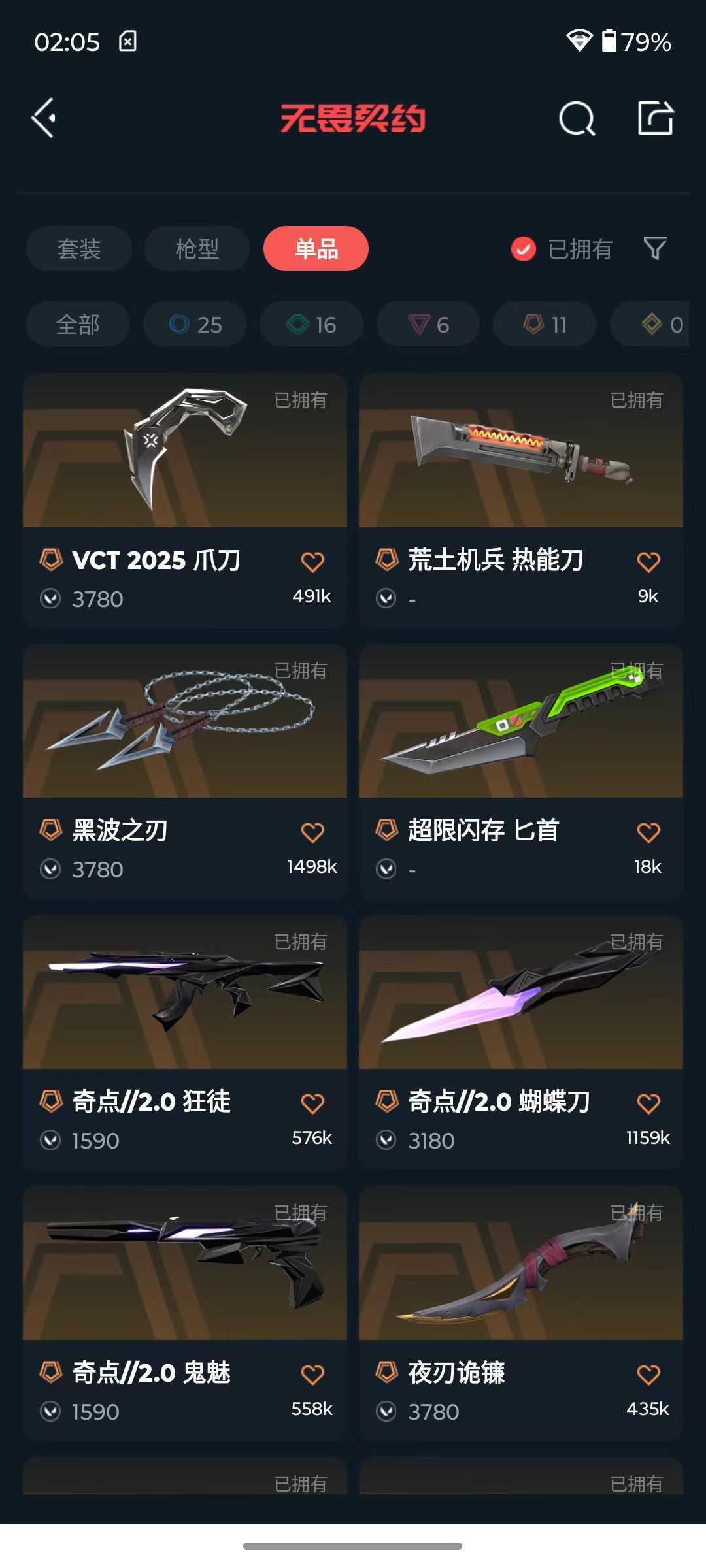
Task: Select the orange tier filter showing 11
Action: tap(544, 324)
